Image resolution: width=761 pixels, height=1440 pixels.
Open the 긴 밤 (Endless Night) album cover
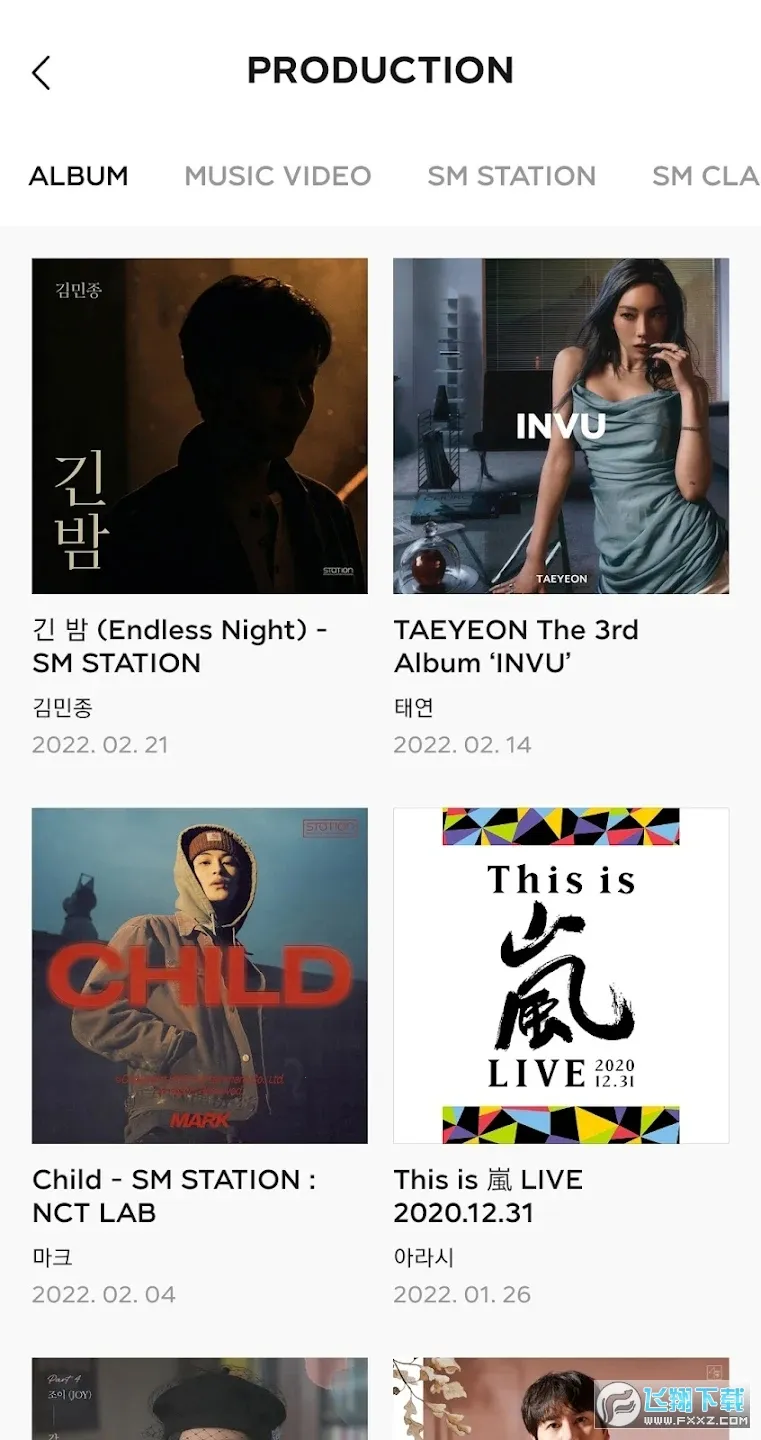click(199, 425)
